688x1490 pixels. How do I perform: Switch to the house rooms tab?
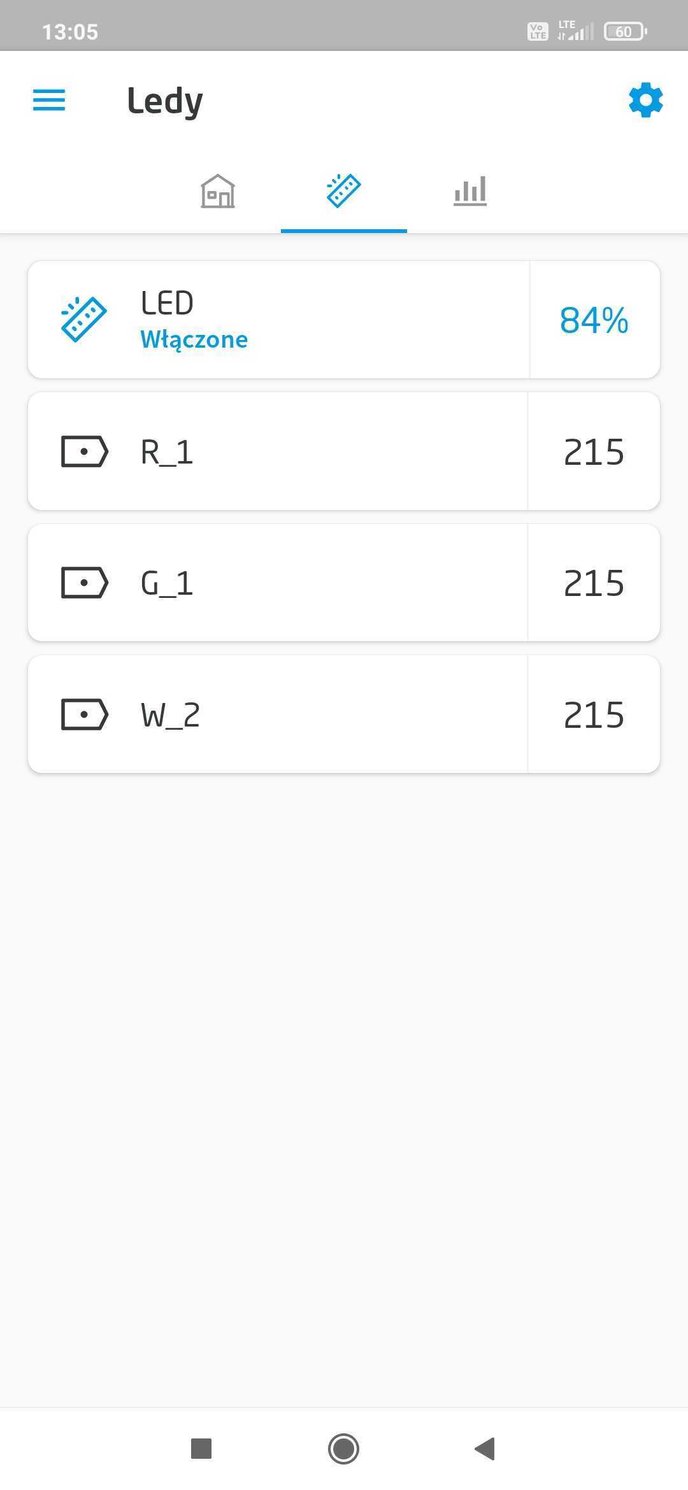218,190
